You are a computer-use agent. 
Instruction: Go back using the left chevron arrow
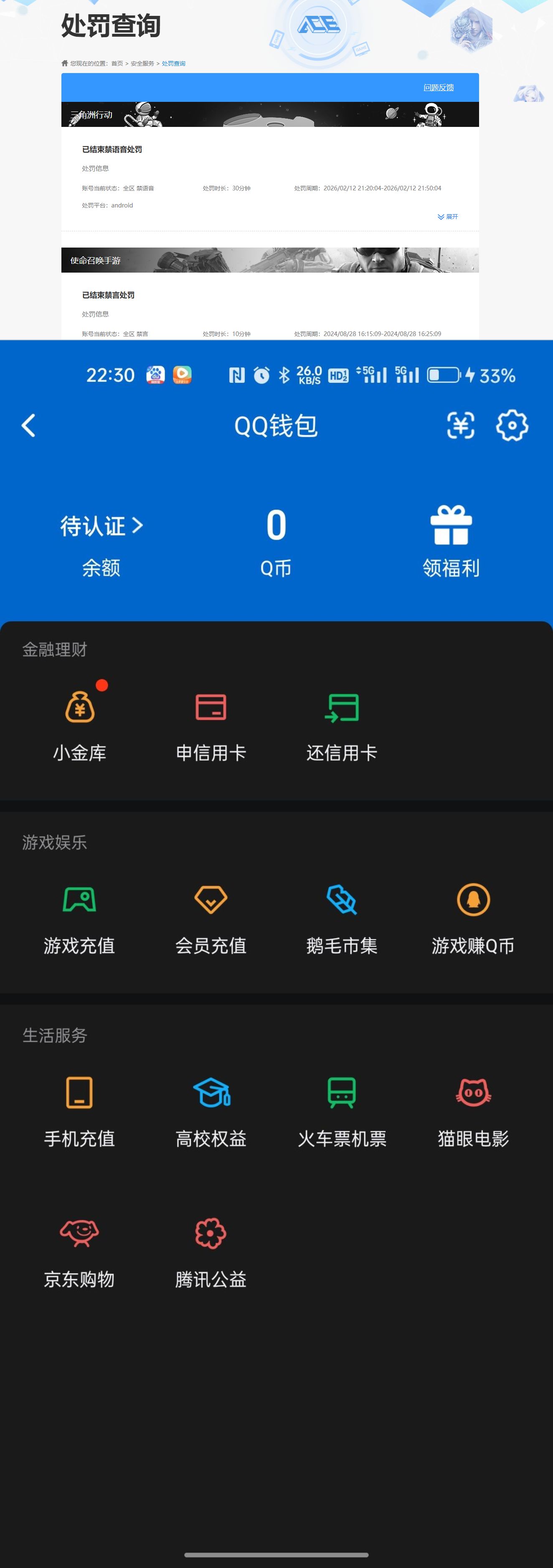click(29, 425)
